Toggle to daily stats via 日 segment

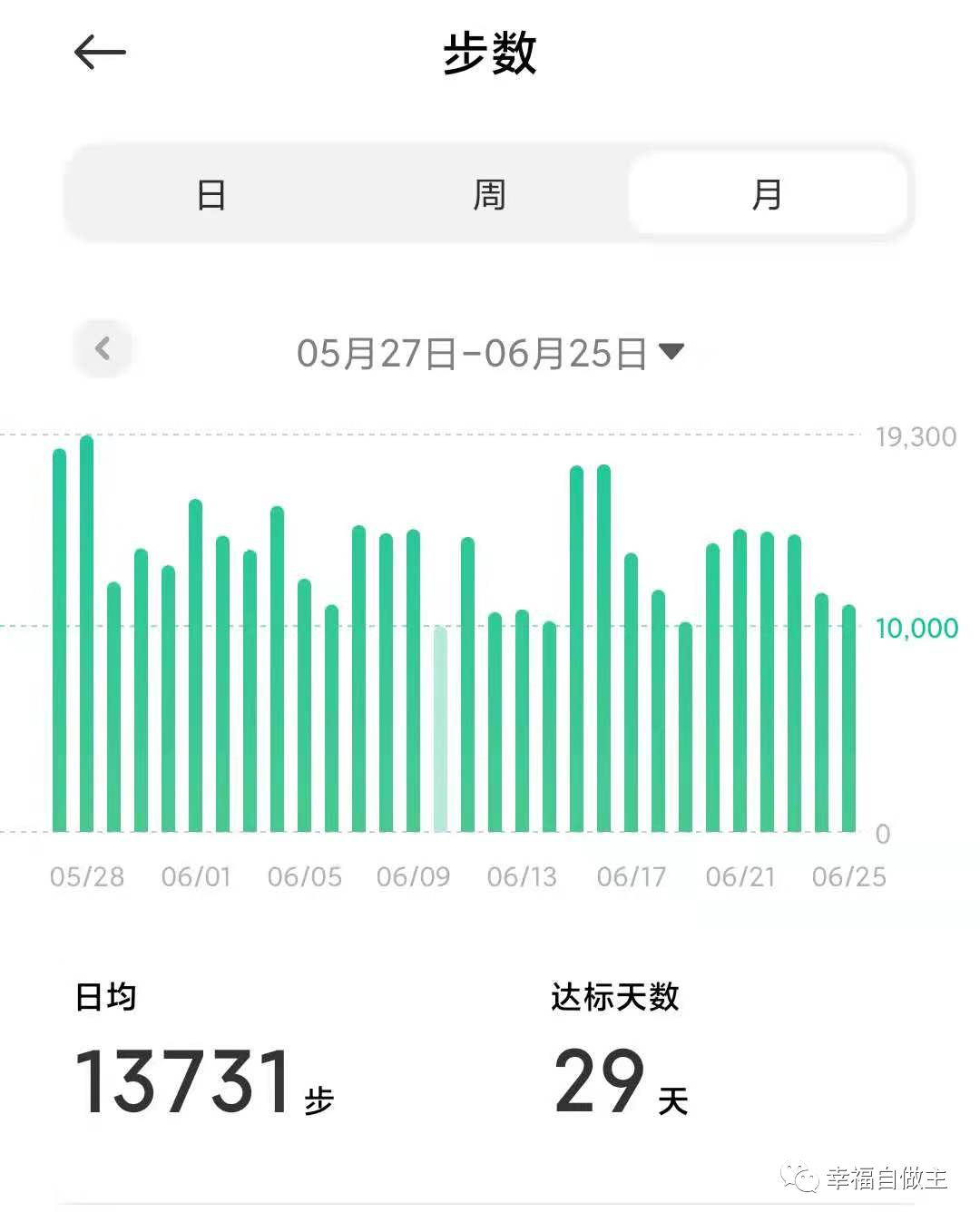(x=212, y=194)
